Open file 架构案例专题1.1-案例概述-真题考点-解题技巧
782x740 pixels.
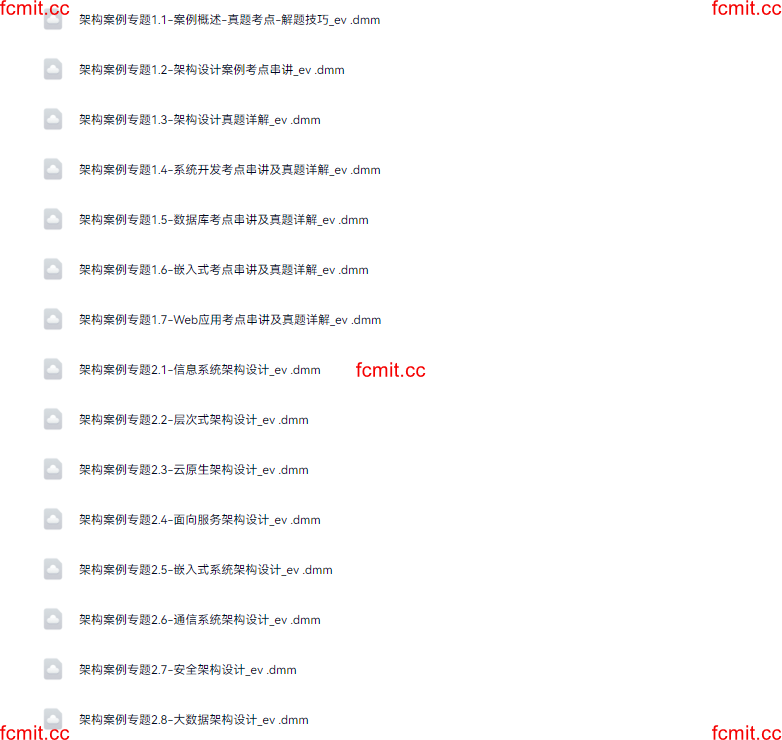(229, 20)
